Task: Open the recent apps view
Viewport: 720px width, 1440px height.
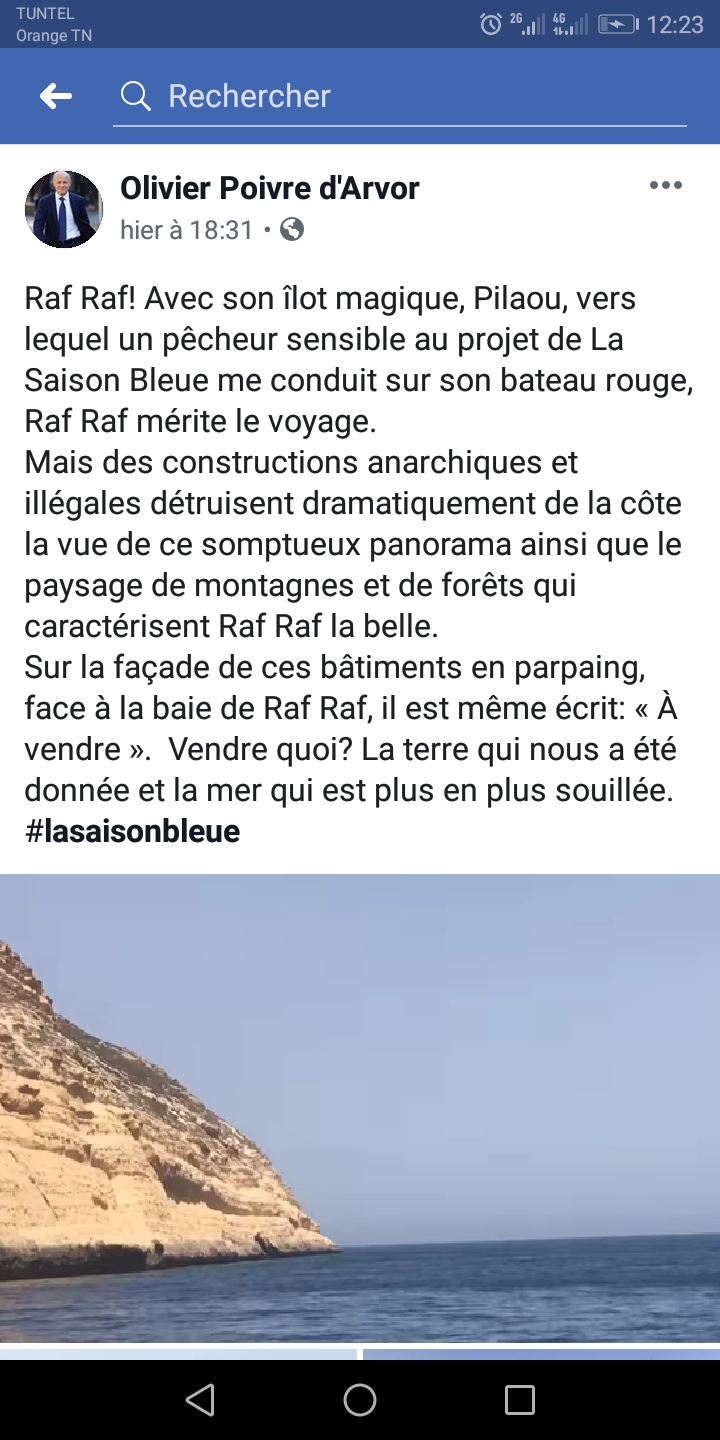Action: (519, 1400)
